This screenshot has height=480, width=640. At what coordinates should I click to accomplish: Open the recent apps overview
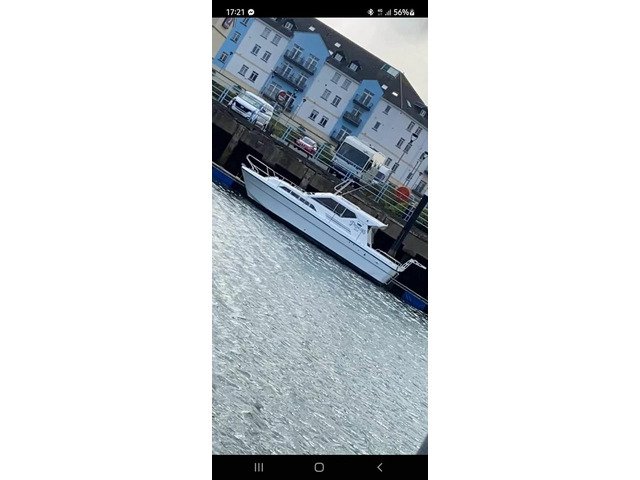click(x=259, y=467)
